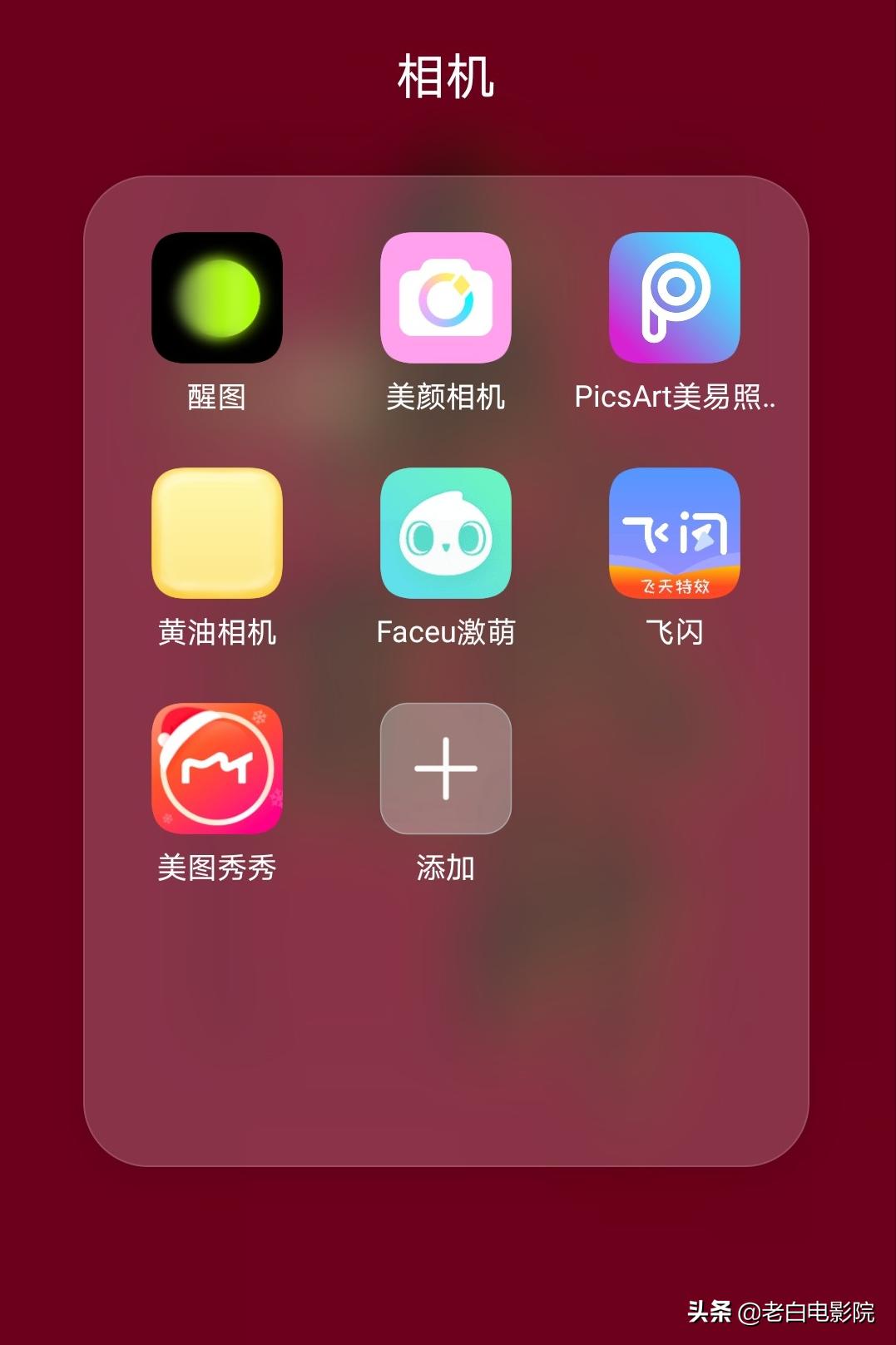
Task: Select the 黄油相机 label text
Action: click(x=216, y=634)
